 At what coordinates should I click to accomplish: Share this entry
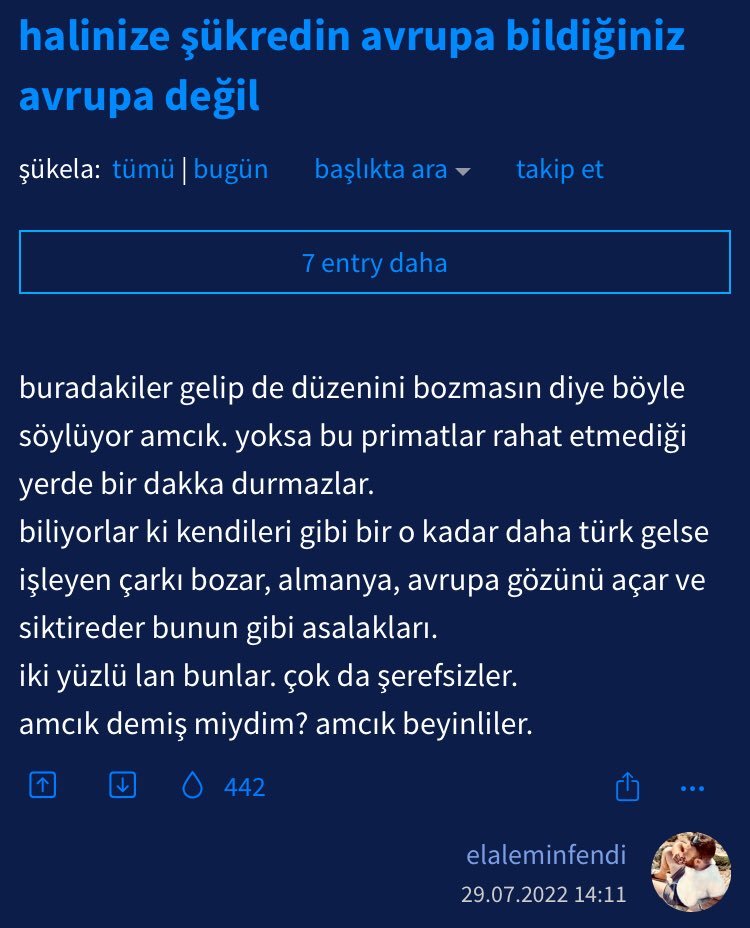point(627,786)
